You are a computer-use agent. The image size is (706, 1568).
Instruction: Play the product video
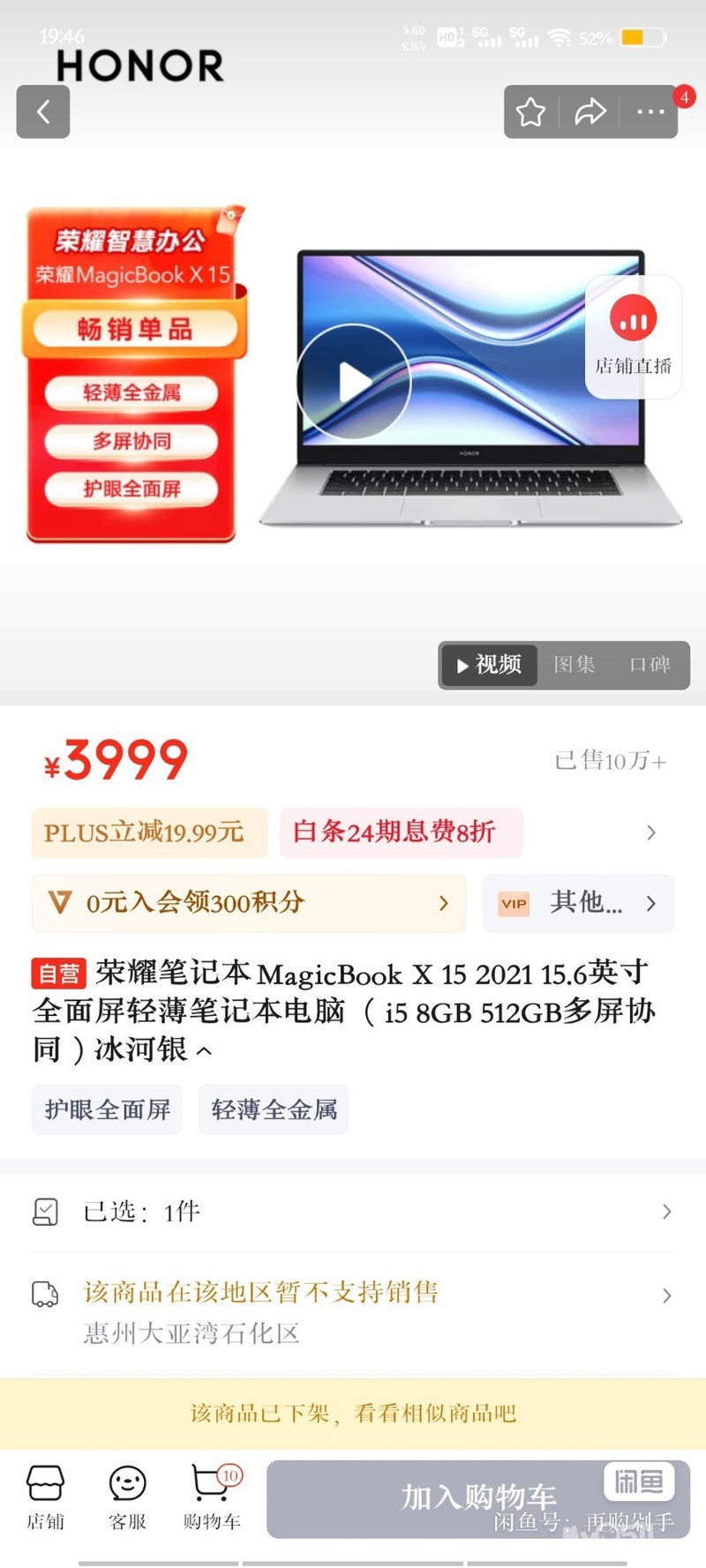tap(354, 382)
